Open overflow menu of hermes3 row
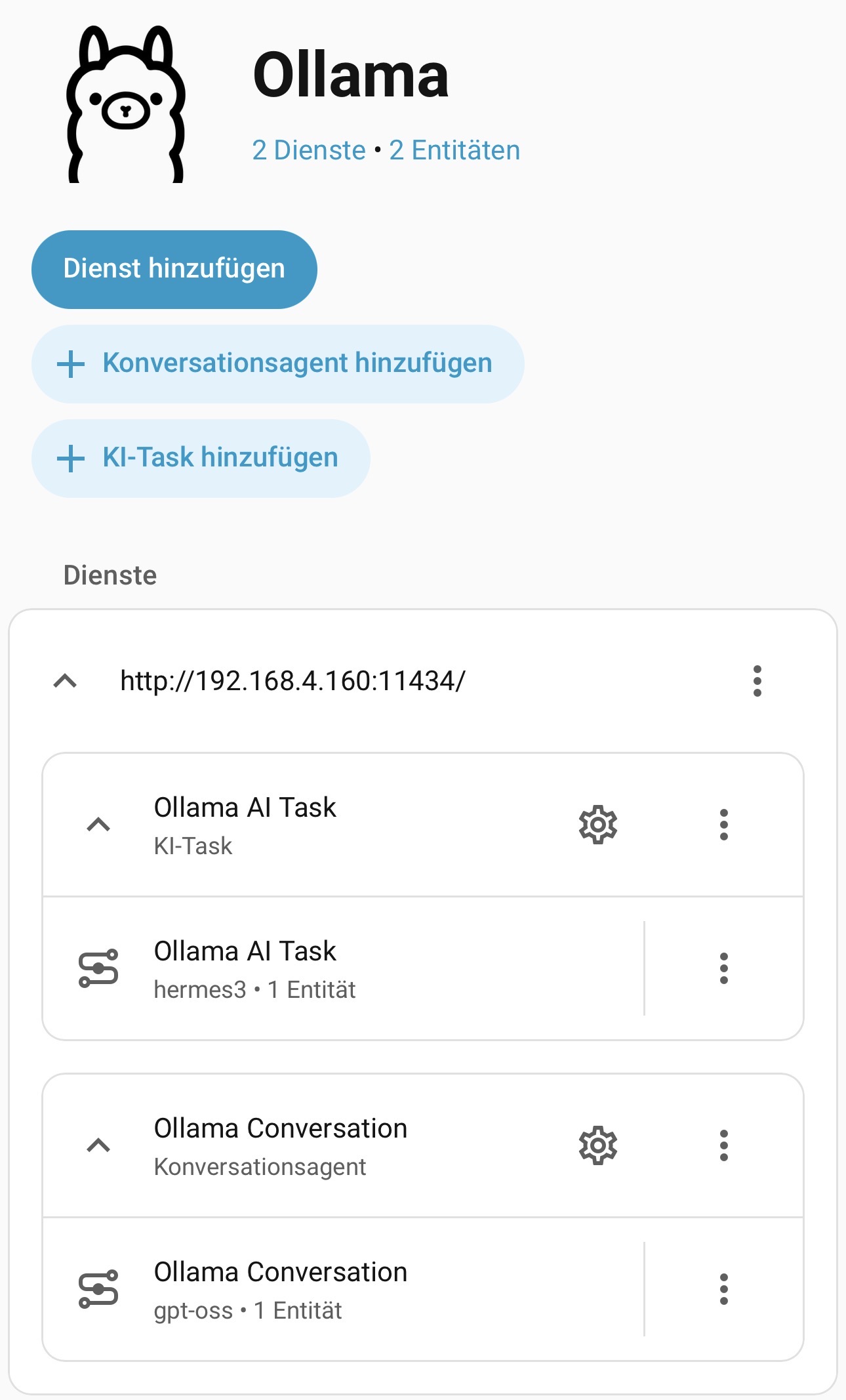 point(723,968)
